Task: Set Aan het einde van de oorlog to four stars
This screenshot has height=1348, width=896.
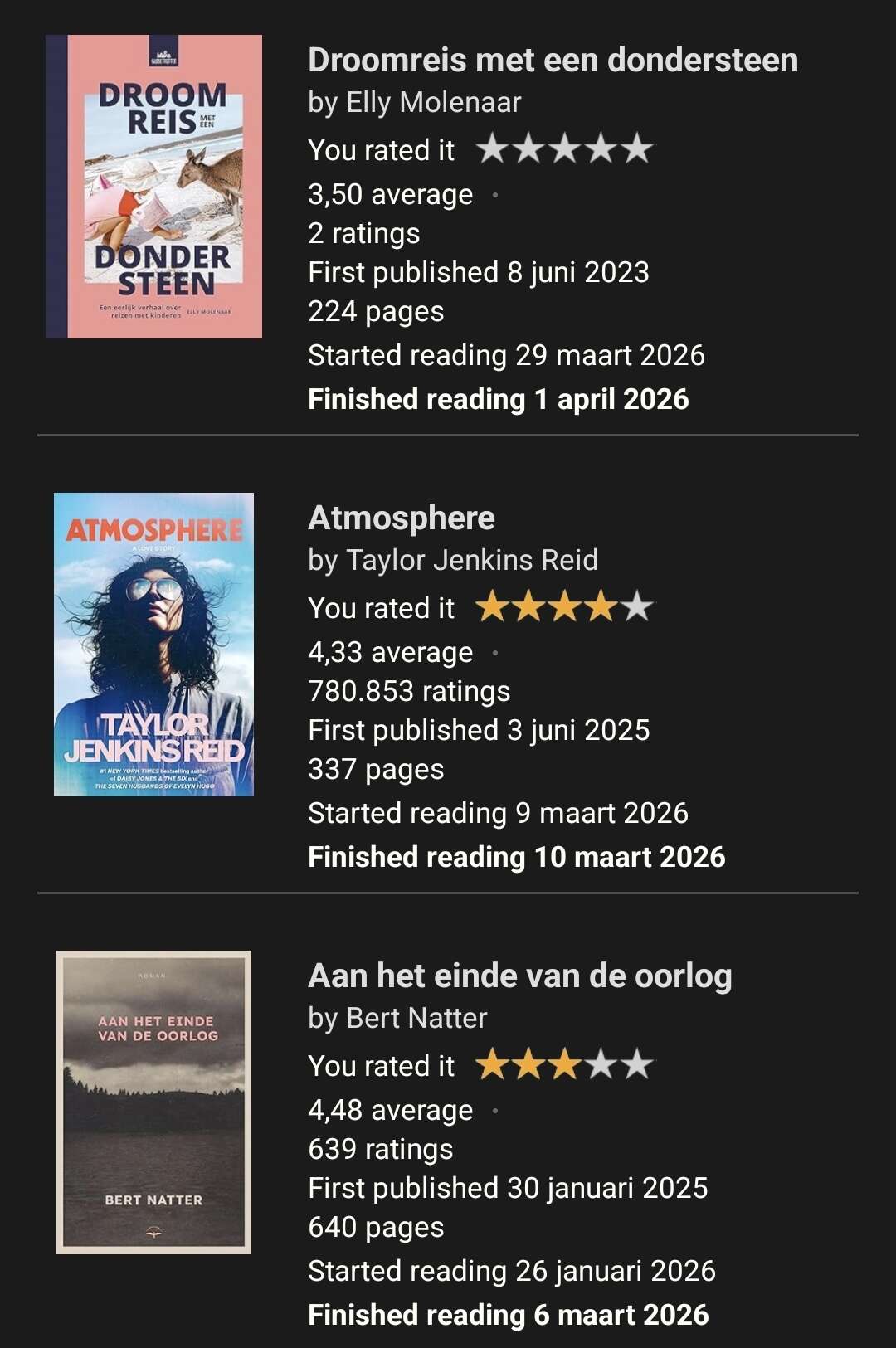Action: click(601, 1065)
